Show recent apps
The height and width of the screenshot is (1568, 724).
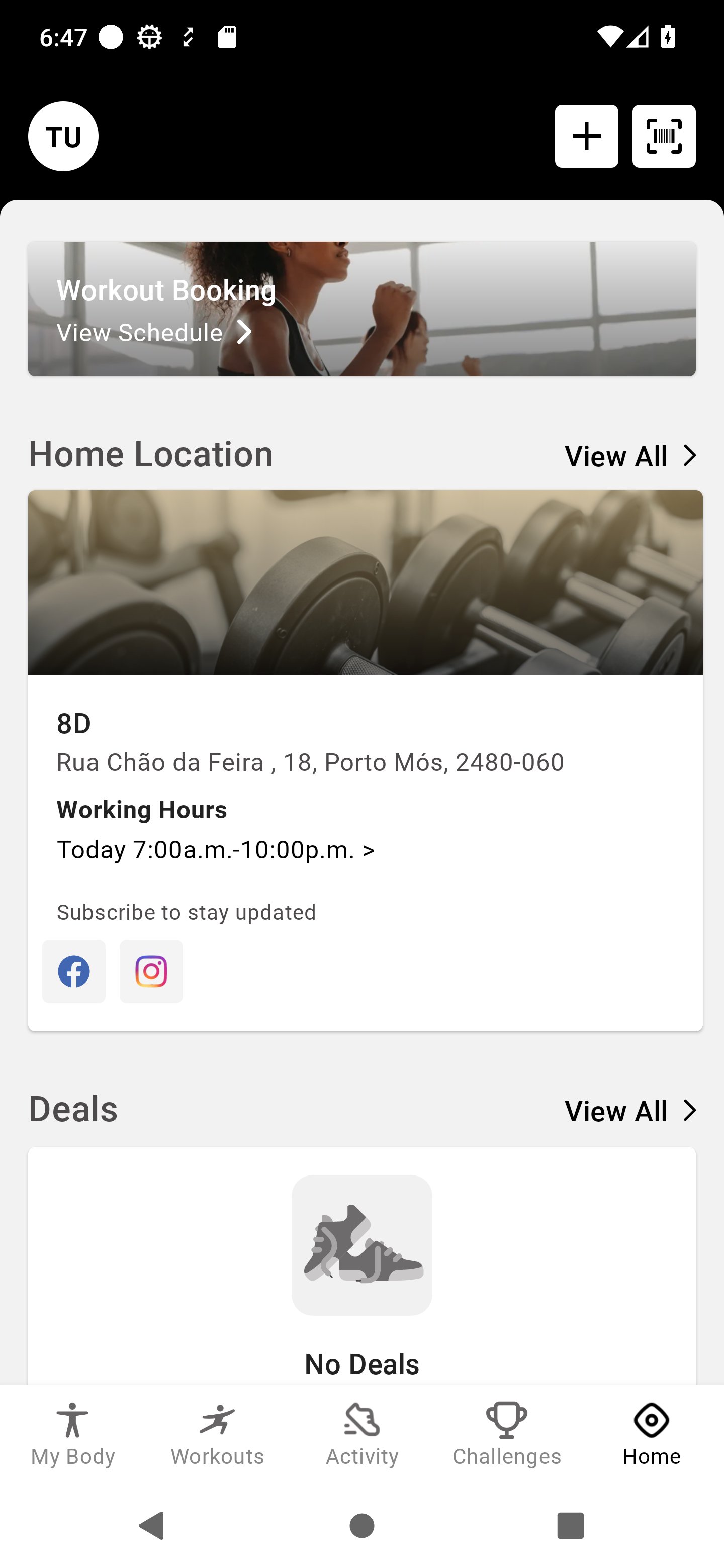(570, 1525)
